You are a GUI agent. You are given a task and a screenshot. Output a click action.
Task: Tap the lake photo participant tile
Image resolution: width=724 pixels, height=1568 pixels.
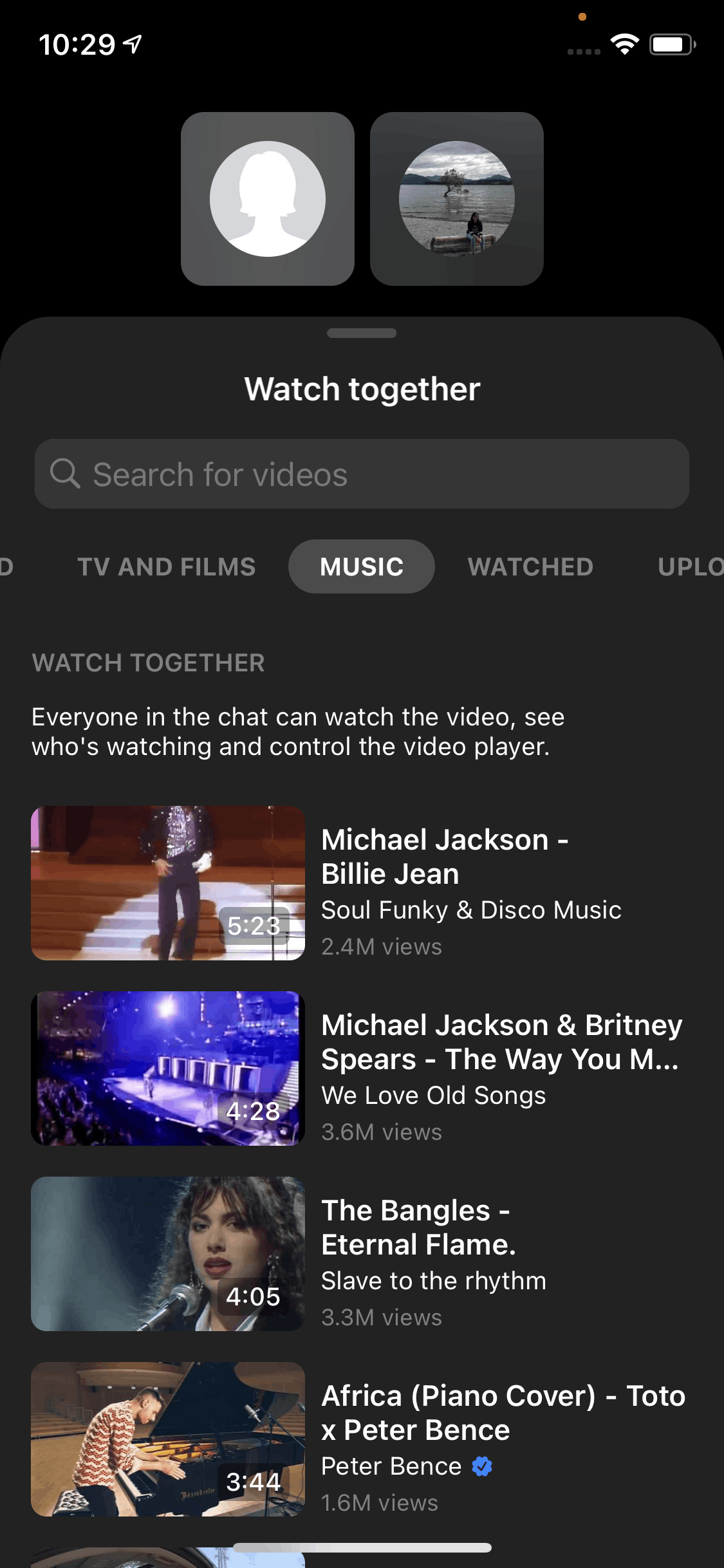[457, 199]
